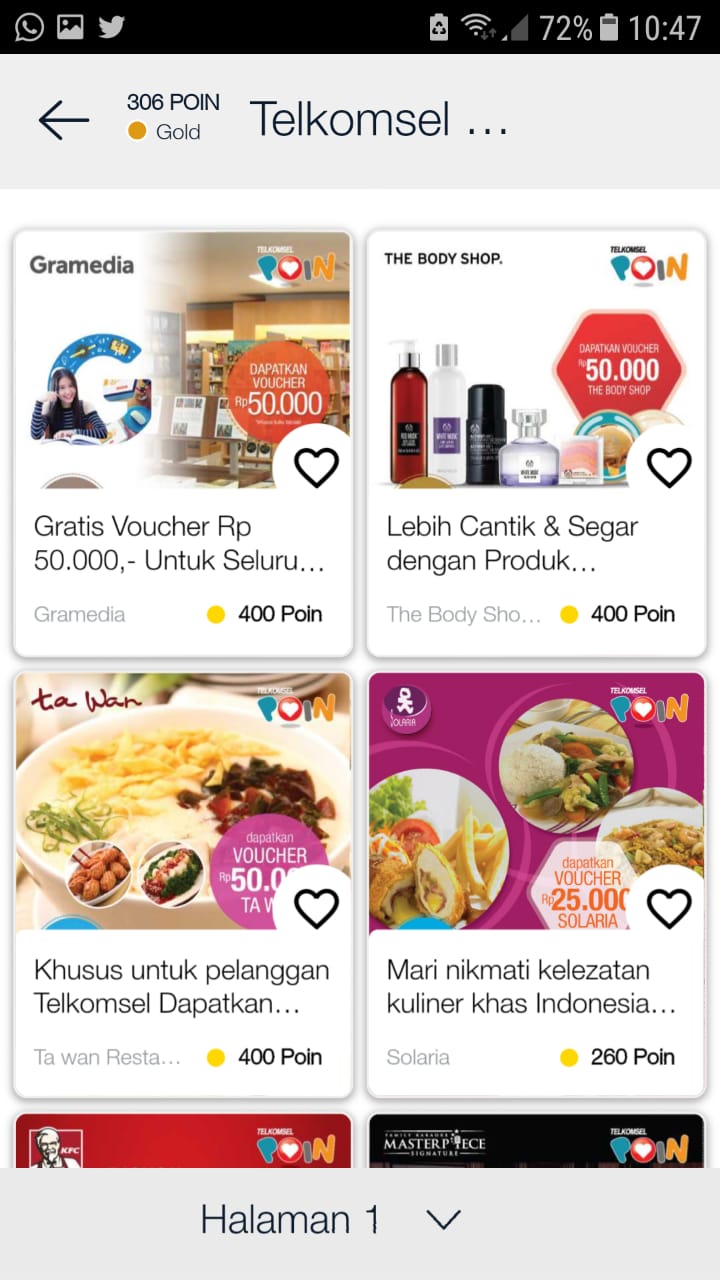This screenshot has height=1280, width=720.
Task: Add the Ta Wan voucher to favorites
Action: 316,909
